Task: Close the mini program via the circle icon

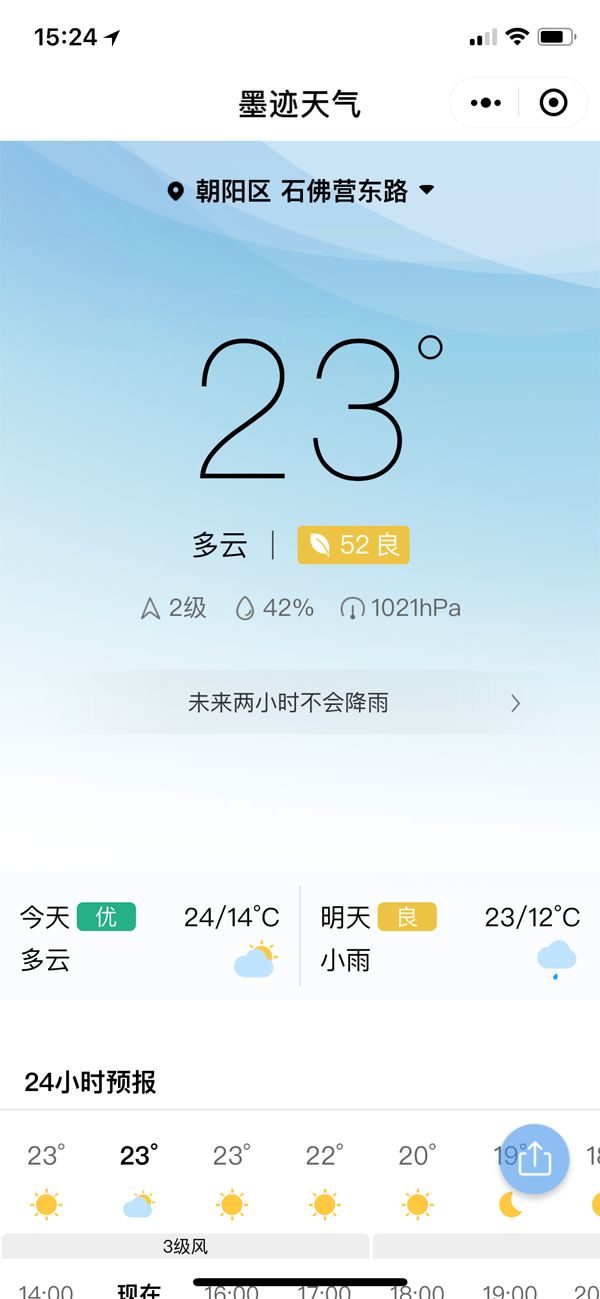Action: 553,103
